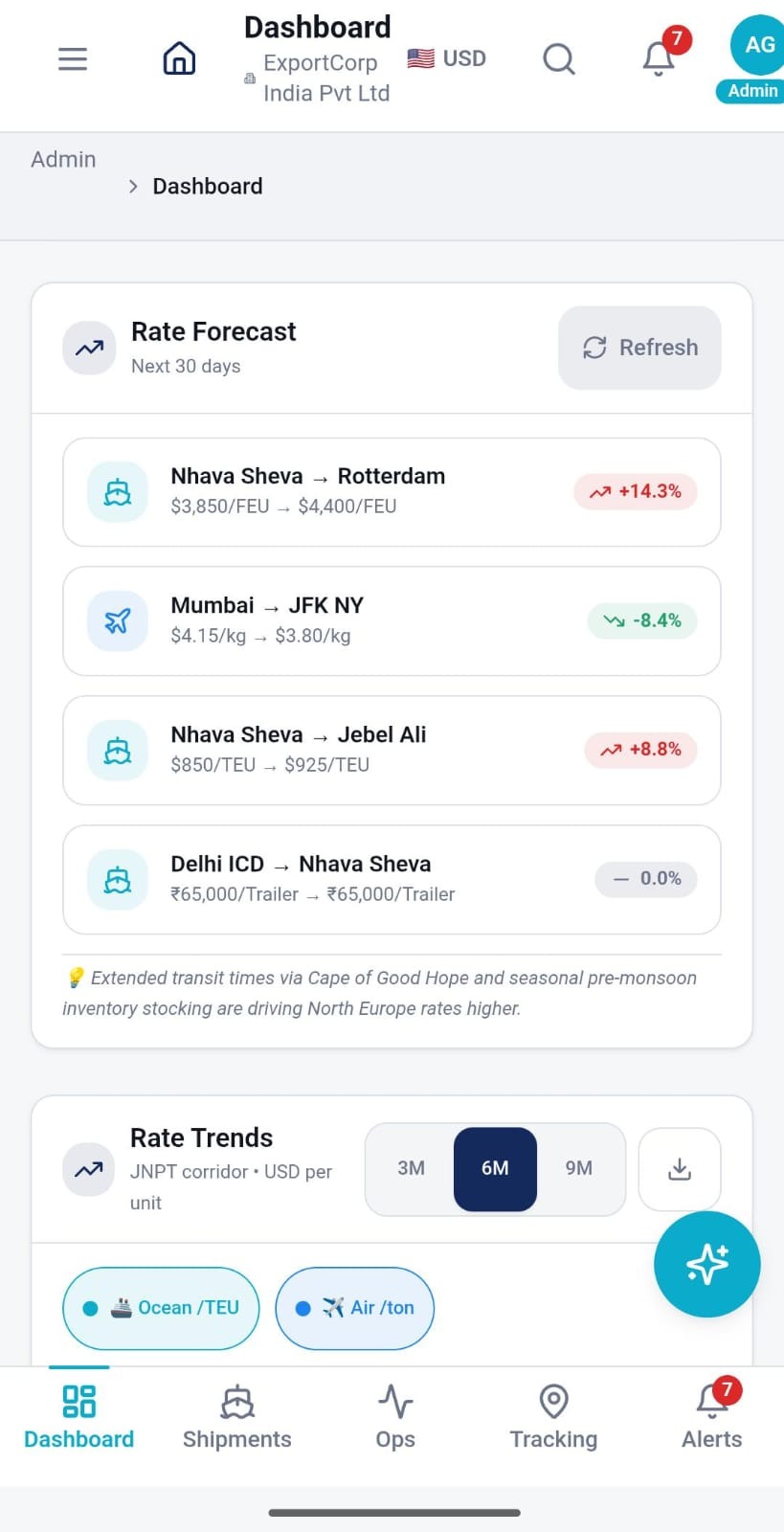
Task: Download the Rate Trends data
Action: [x=680, y=1169]
